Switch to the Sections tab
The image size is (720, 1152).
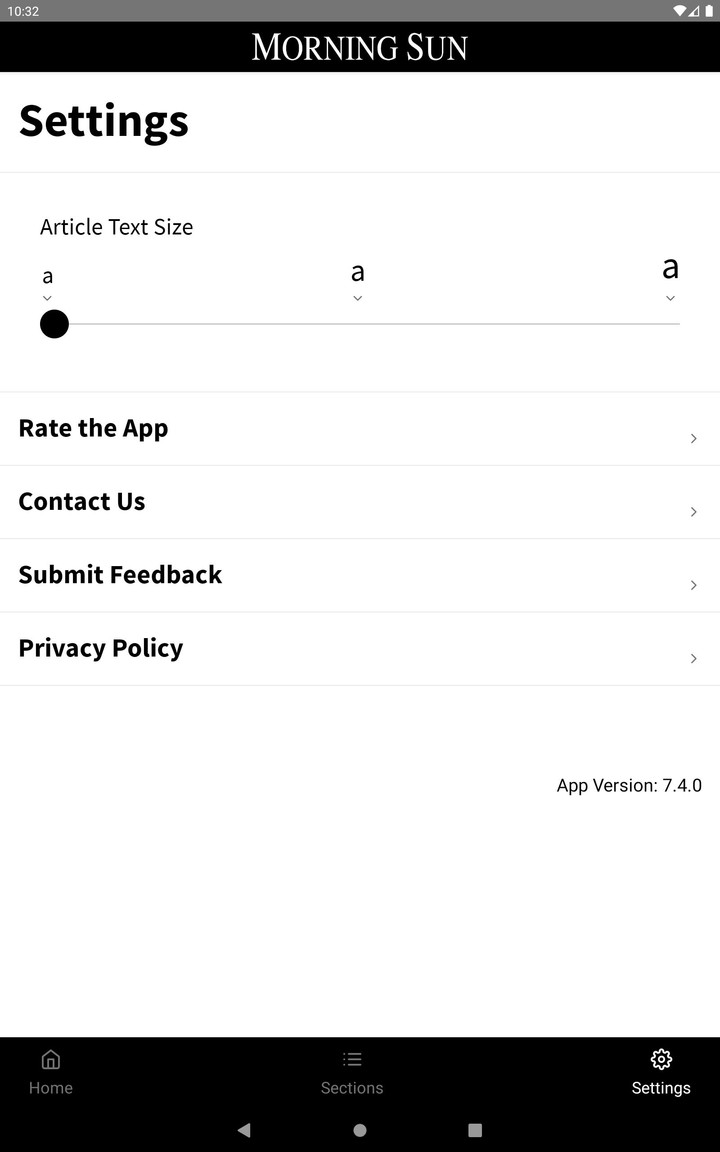click(352, 1073)
